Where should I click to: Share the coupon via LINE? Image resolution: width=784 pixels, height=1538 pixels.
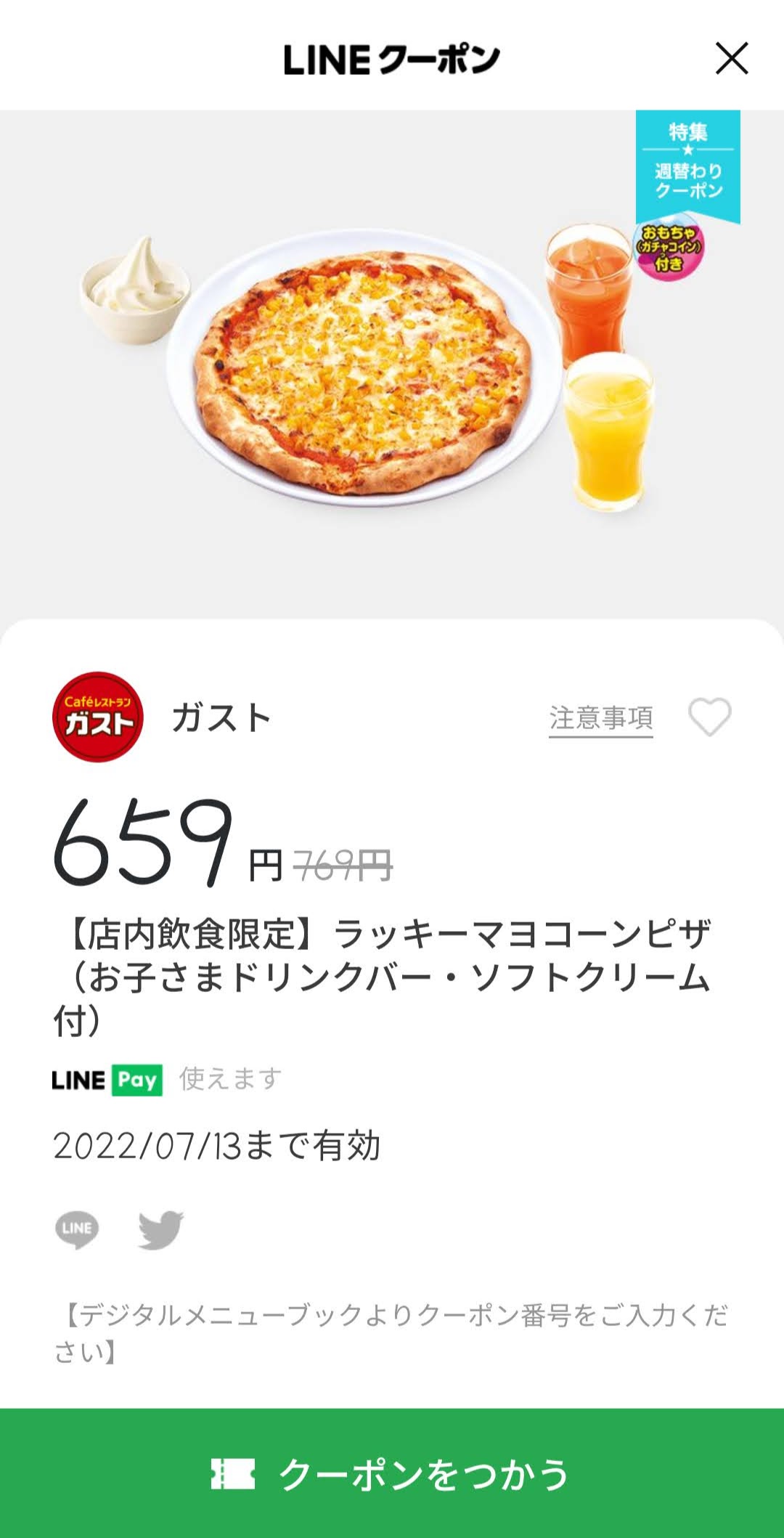click(77, 1229)
